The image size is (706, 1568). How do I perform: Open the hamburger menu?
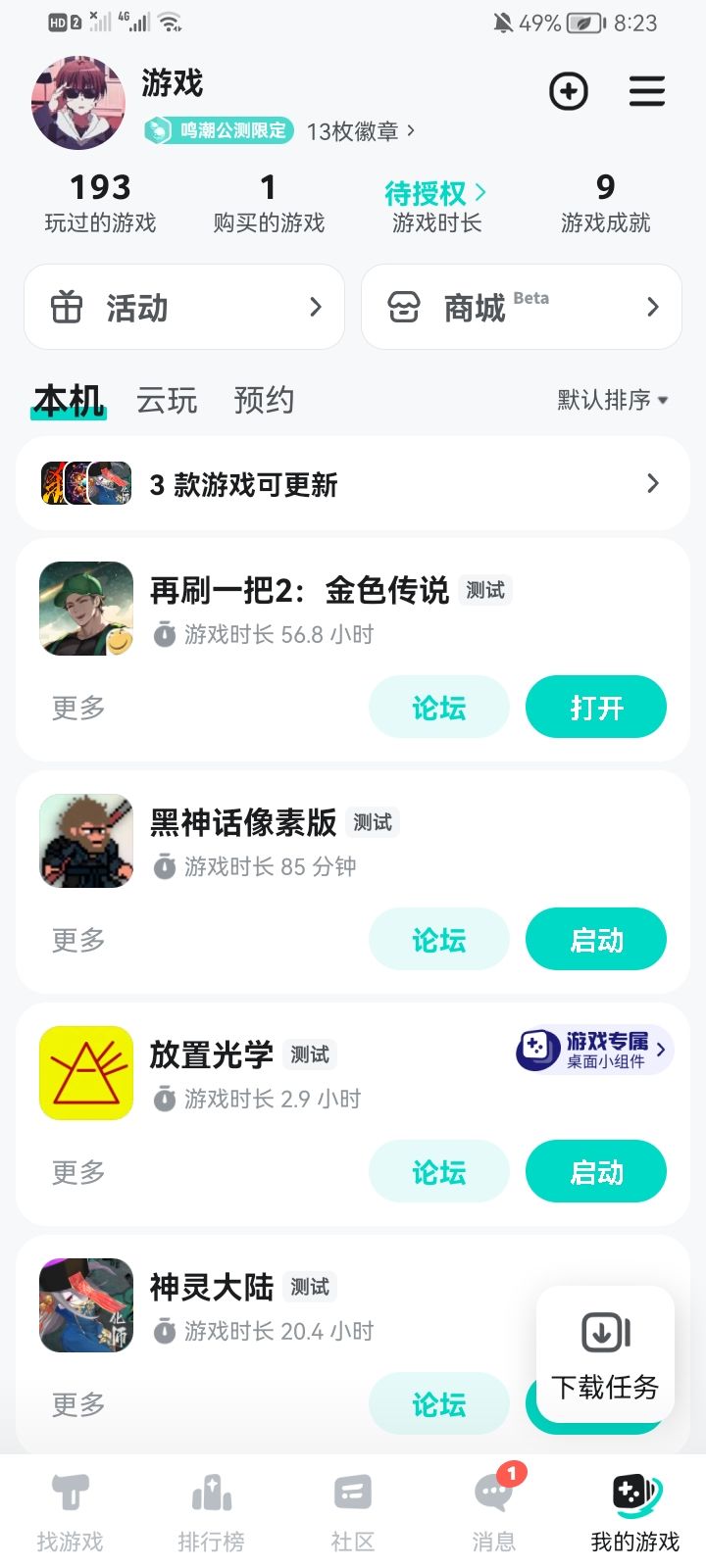tap(646, 92)
